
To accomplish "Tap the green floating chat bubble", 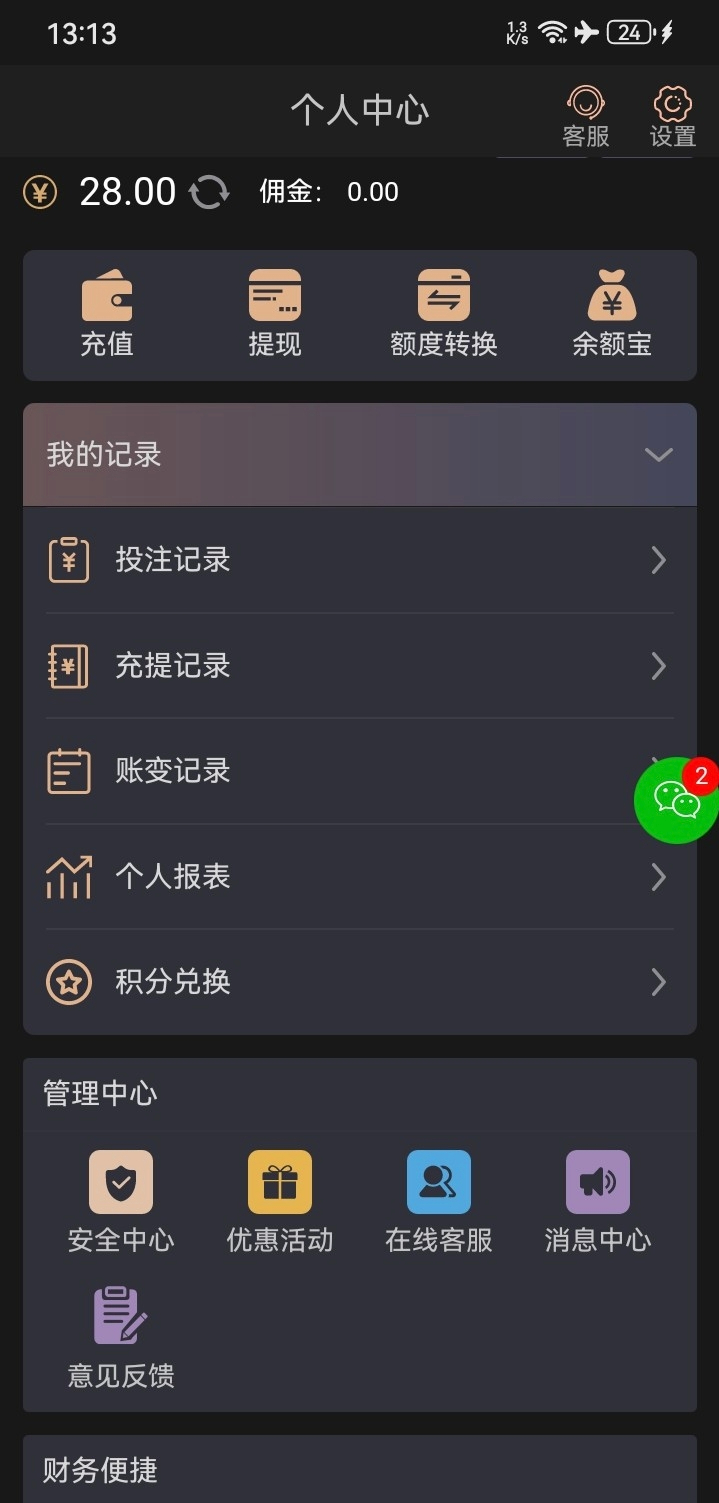I will click(x=677, y=800).
